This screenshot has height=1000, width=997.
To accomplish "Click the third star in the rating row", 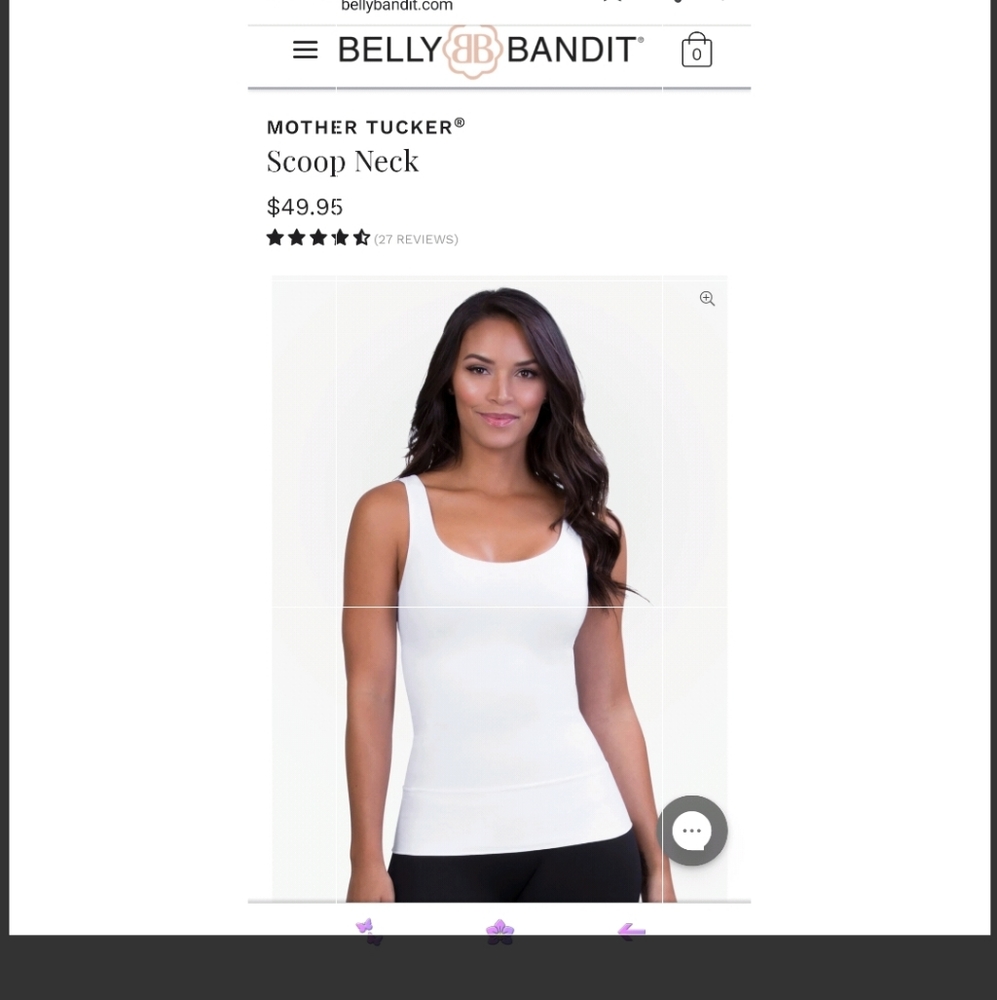I will [318, 237].
